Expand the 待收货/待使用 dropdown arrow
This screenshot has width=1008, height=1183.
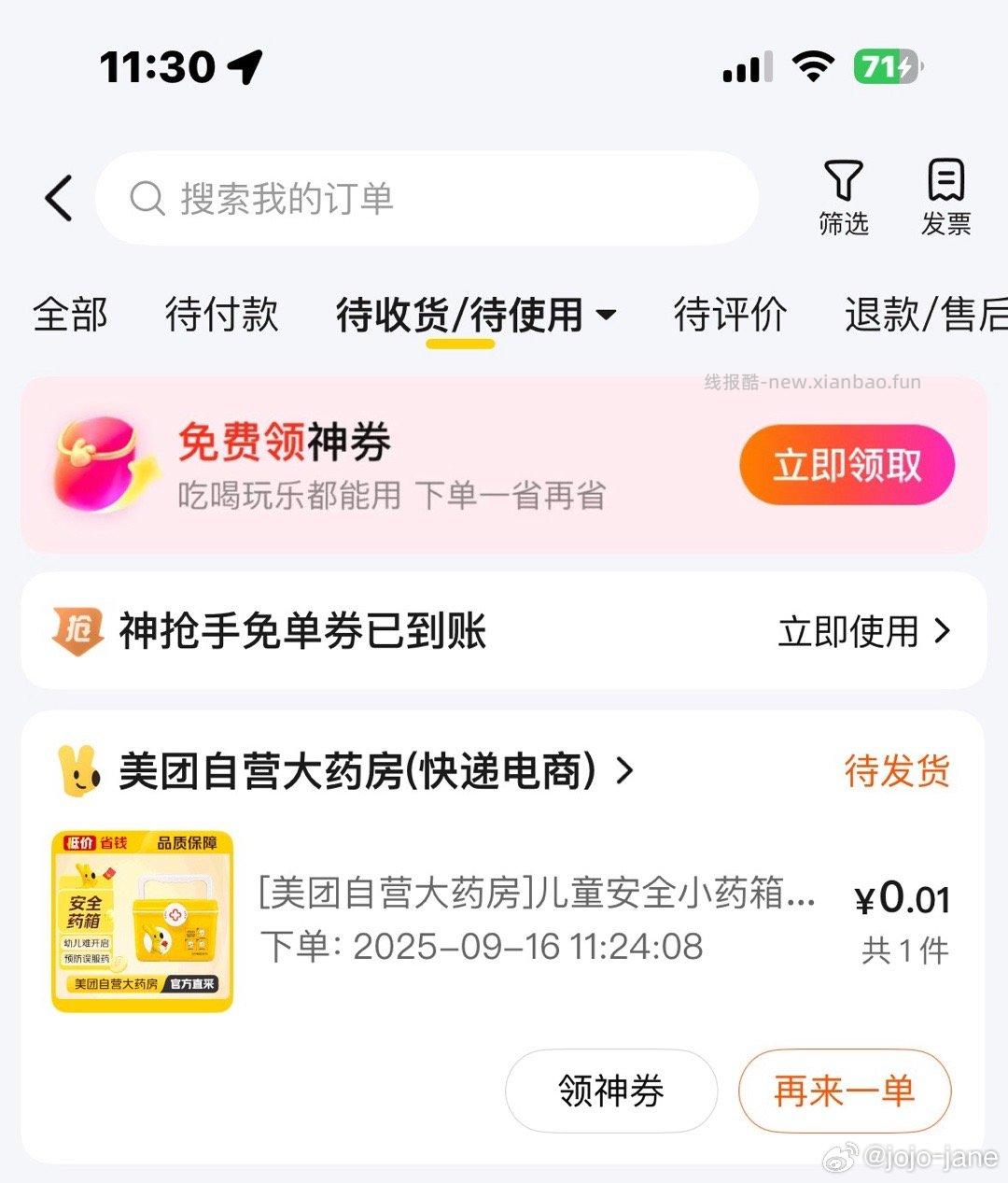click(607, 317)
